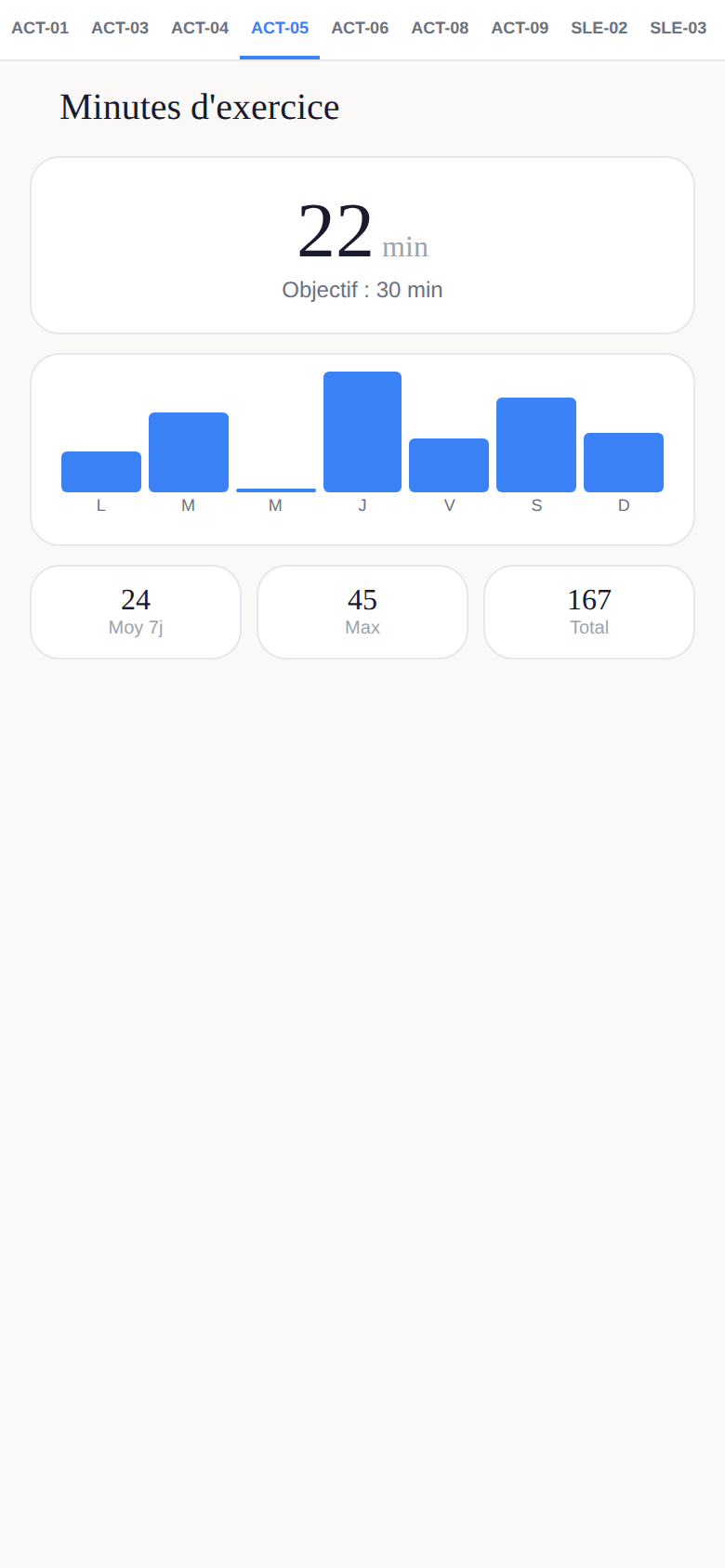Switch to the ACT-08 tab

pyautogui.click(x=440, y=29)
